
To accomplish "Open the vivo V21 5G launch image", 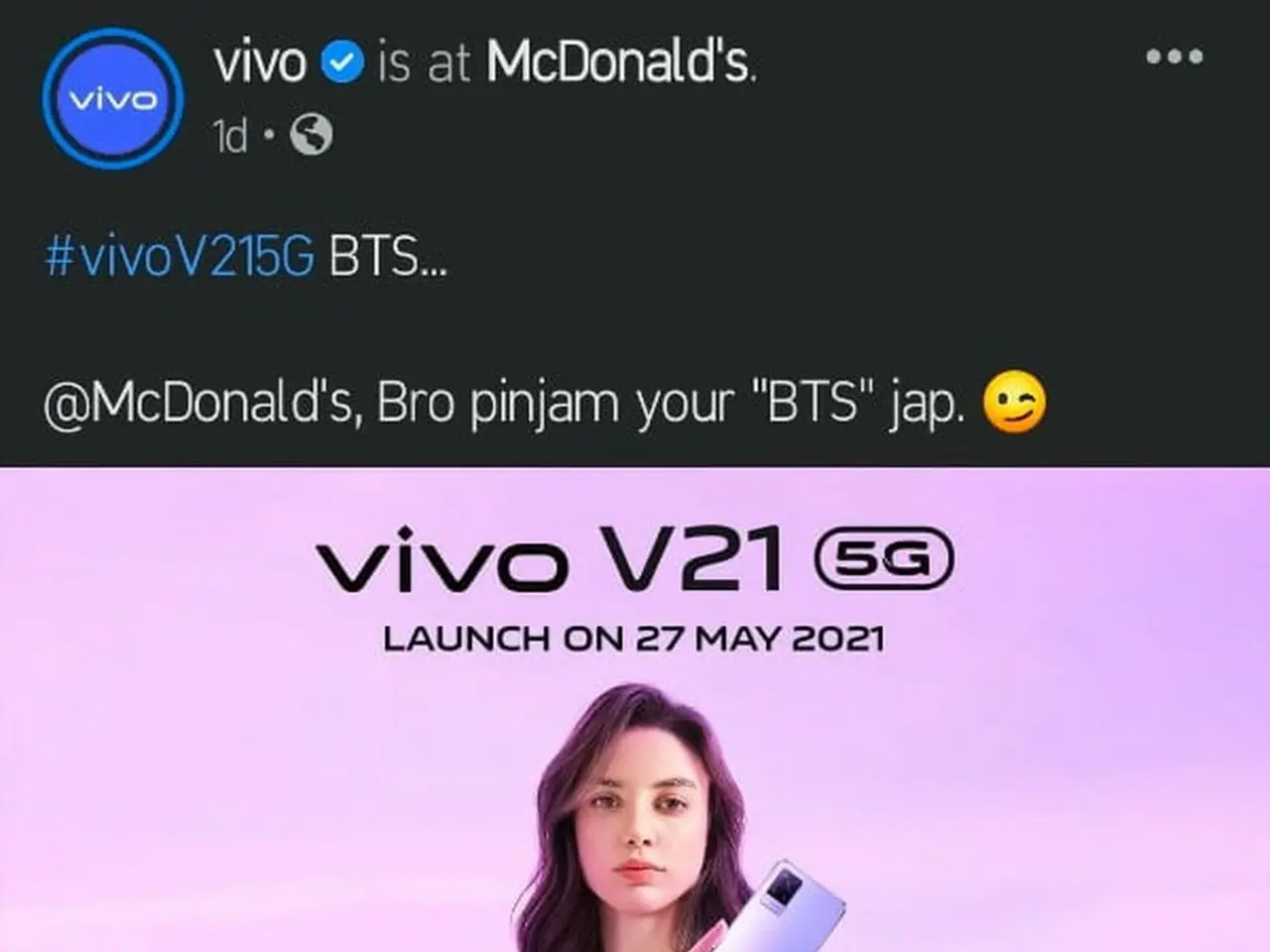I will tap(635, 709).
